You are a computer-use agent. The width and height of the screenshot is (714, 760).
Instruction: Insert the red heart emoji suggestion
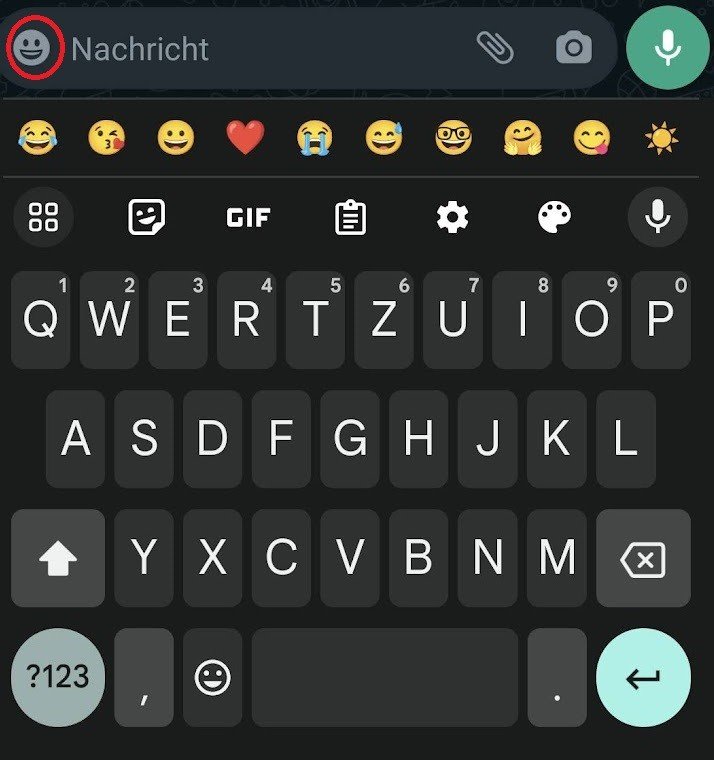[x=245, y=138]
